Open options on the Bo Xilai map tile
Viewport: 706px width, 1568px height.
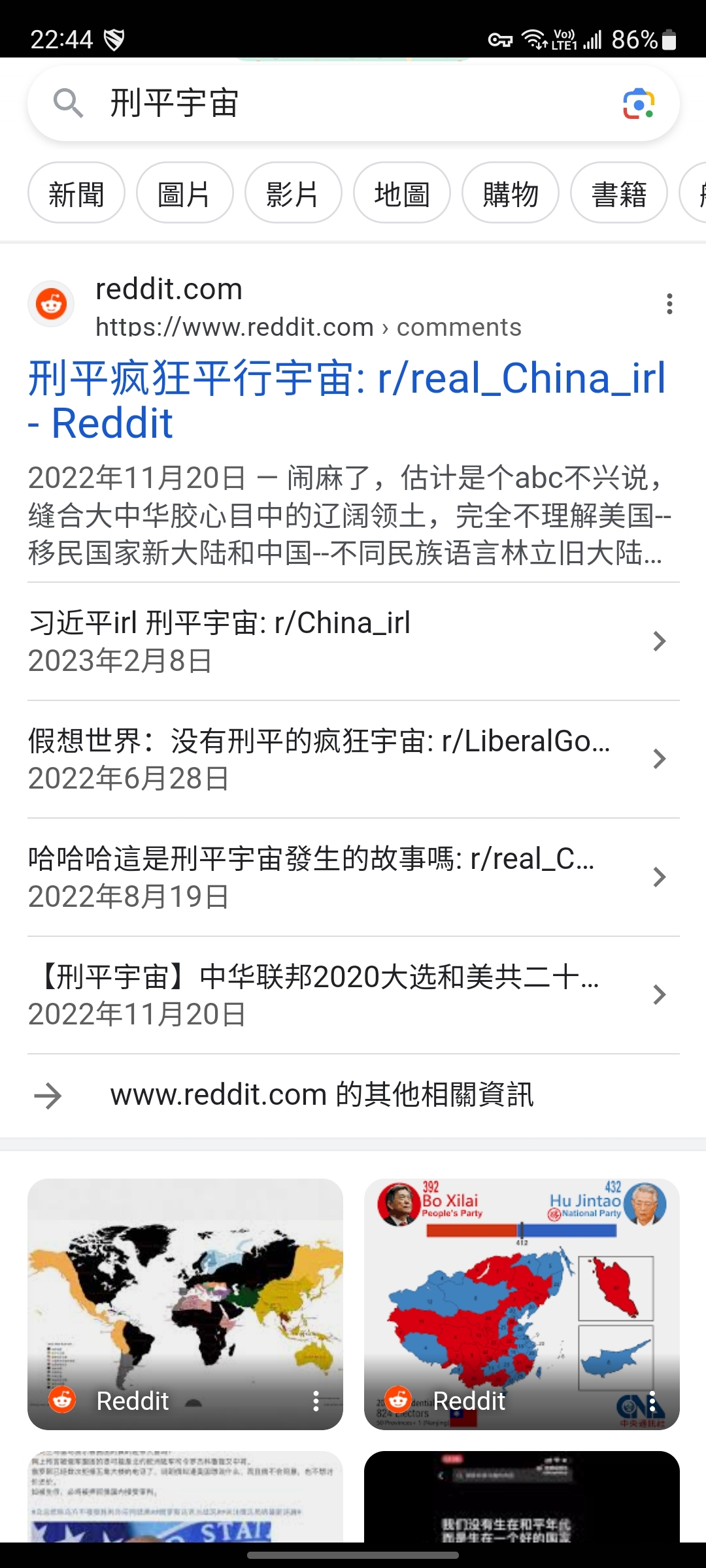(x=652, y=1401)
